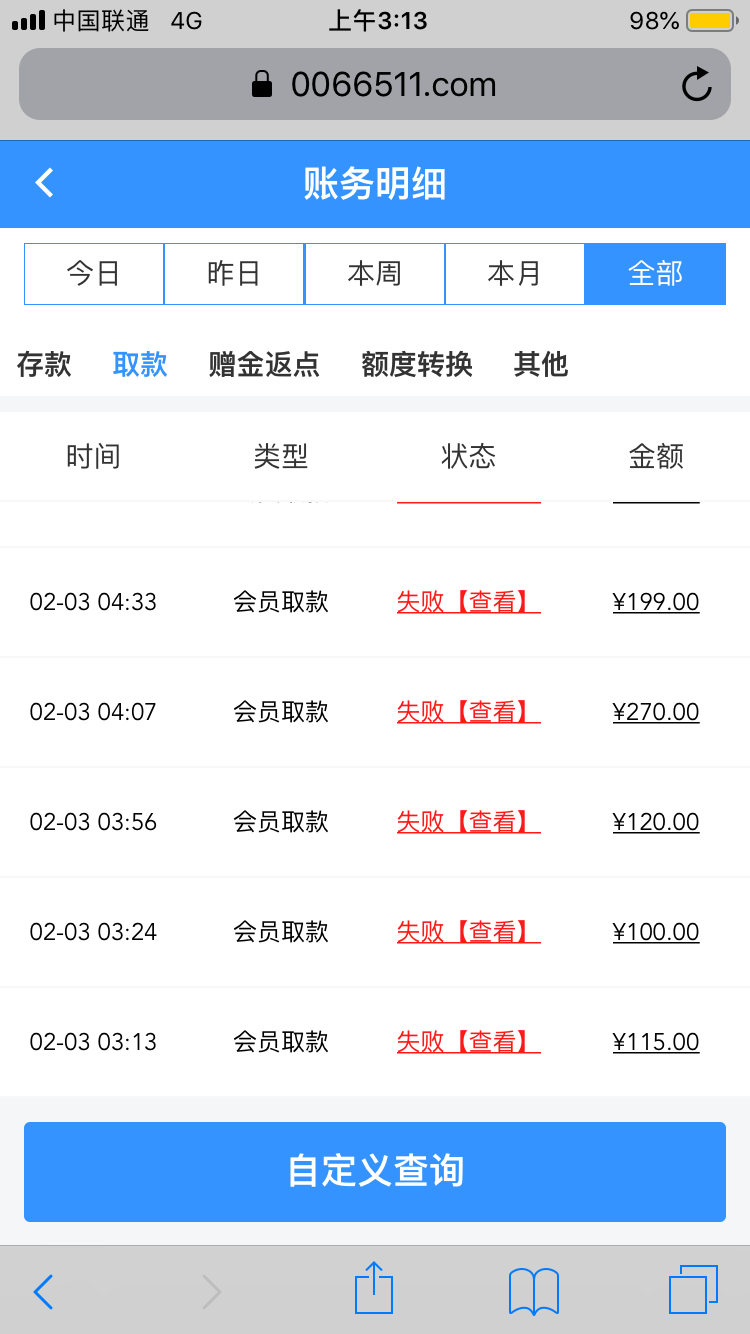Open the Bookmarks icon
Screen dimensions: 750x1334
pos(533,1291)
